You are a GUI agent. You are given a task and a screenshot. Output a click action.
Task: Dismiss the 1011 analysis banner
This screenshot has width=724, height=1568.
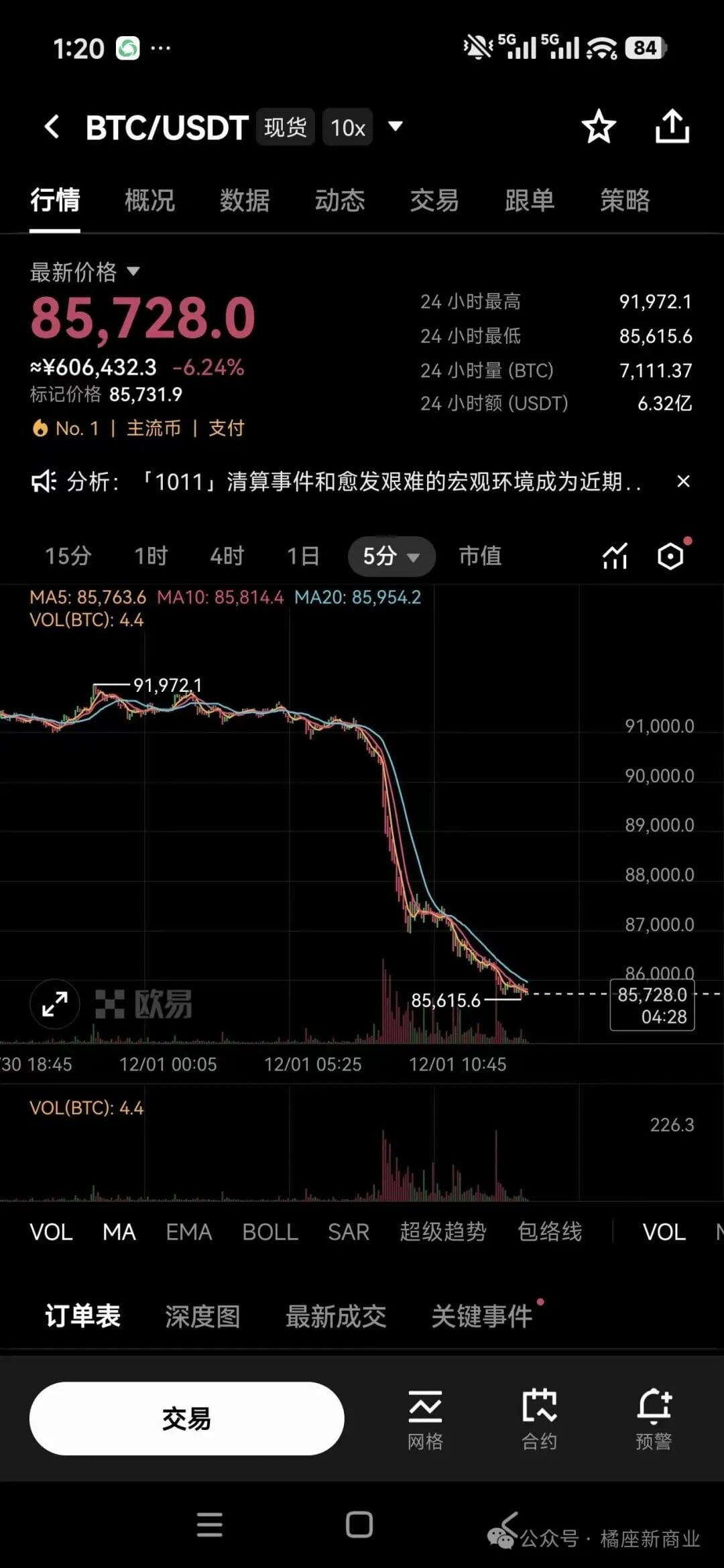(x=682, y=481)
